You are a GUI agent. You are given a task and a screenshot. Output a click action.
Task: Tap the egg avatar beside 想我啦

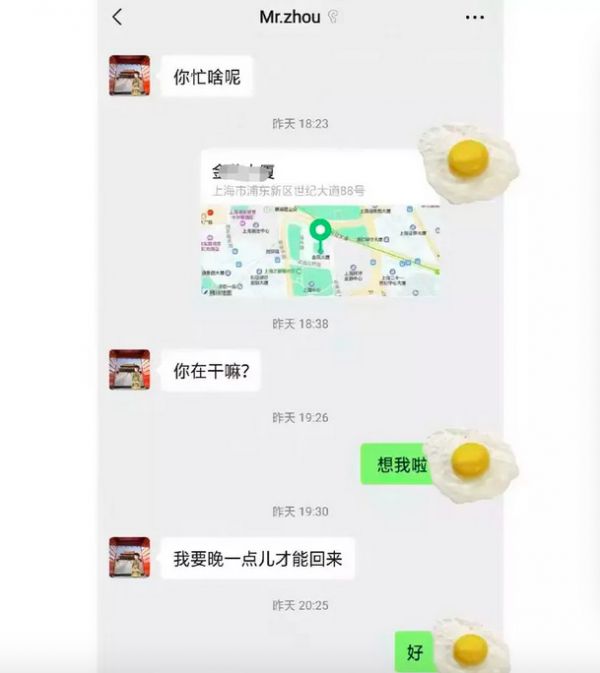coord(470,462)
